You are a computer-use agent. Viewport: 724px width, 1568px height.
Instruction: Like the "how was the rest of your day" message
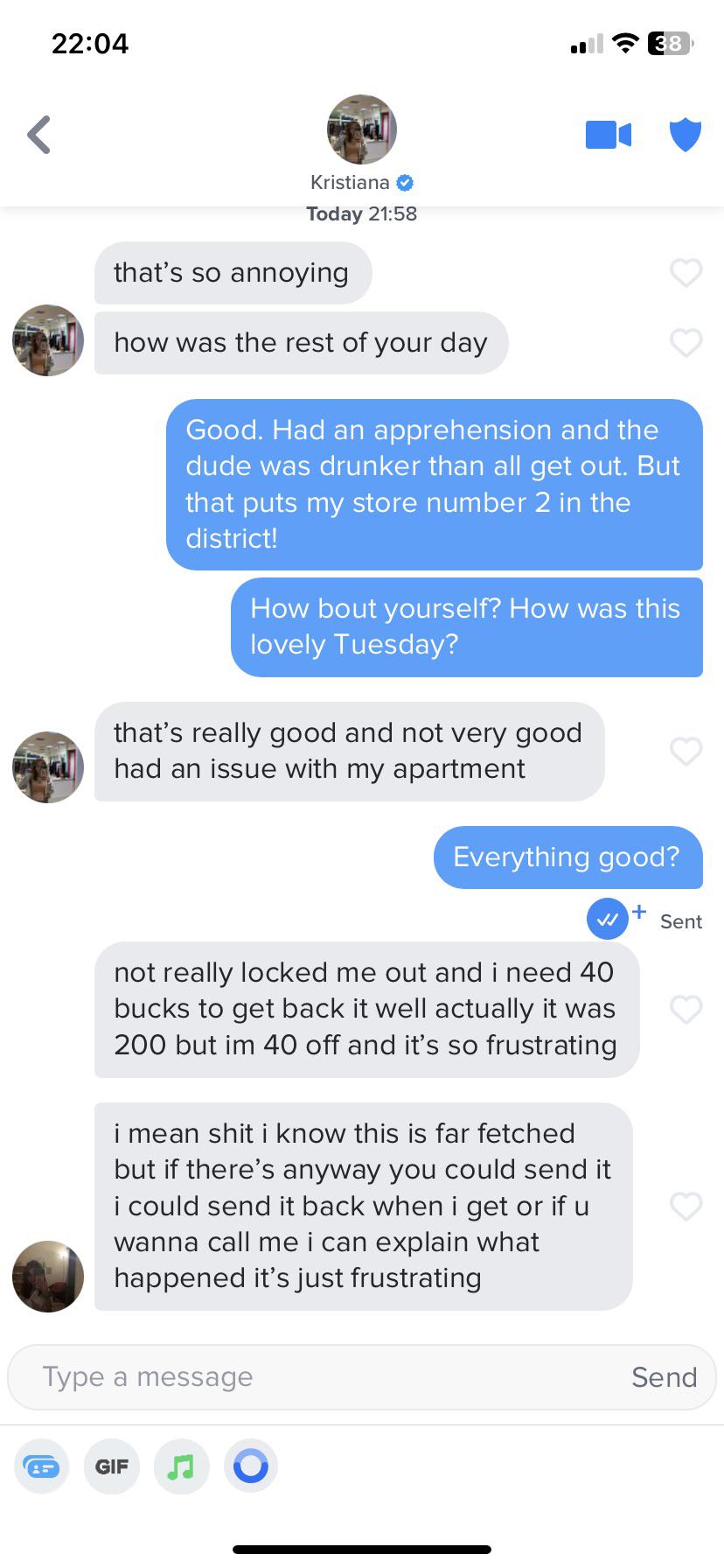pyautogui.click(x=686, y=342)
